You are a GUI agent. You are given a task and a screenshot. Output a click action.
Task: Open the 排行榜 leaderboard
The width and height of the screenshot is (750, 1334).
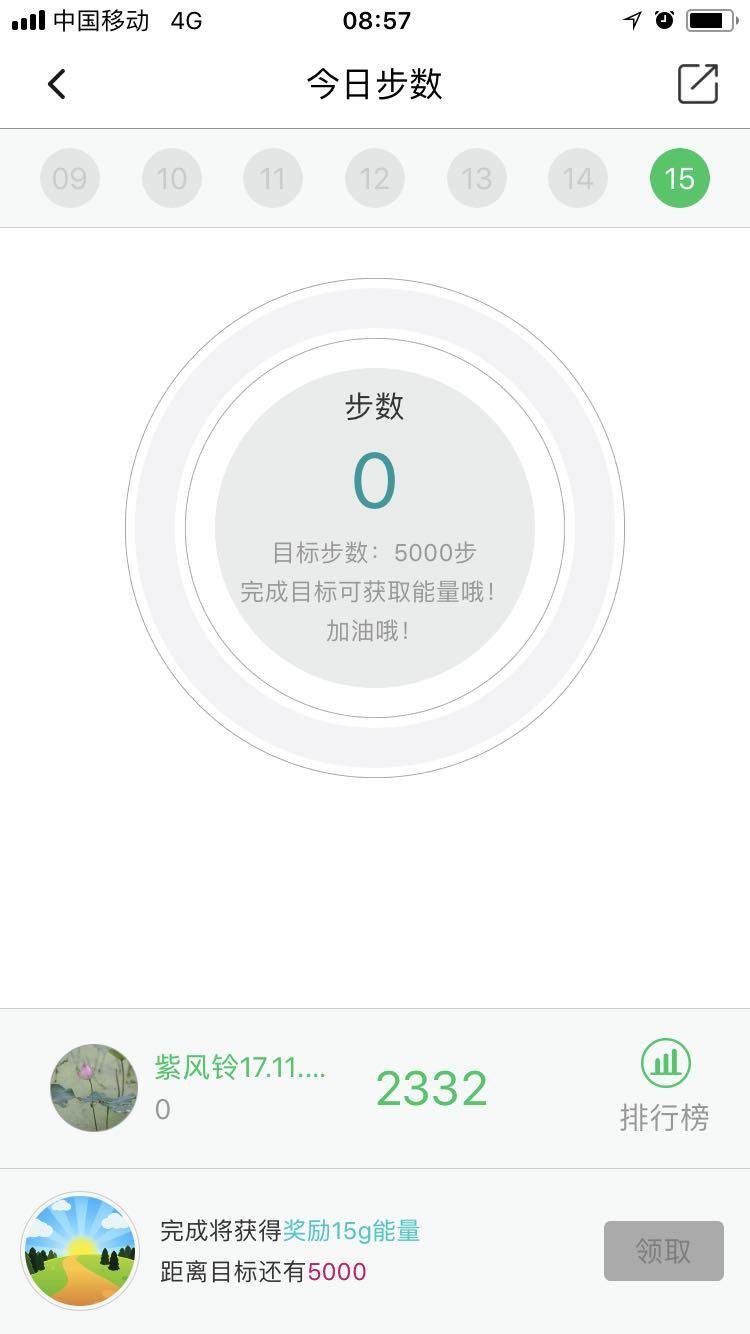665,1086
